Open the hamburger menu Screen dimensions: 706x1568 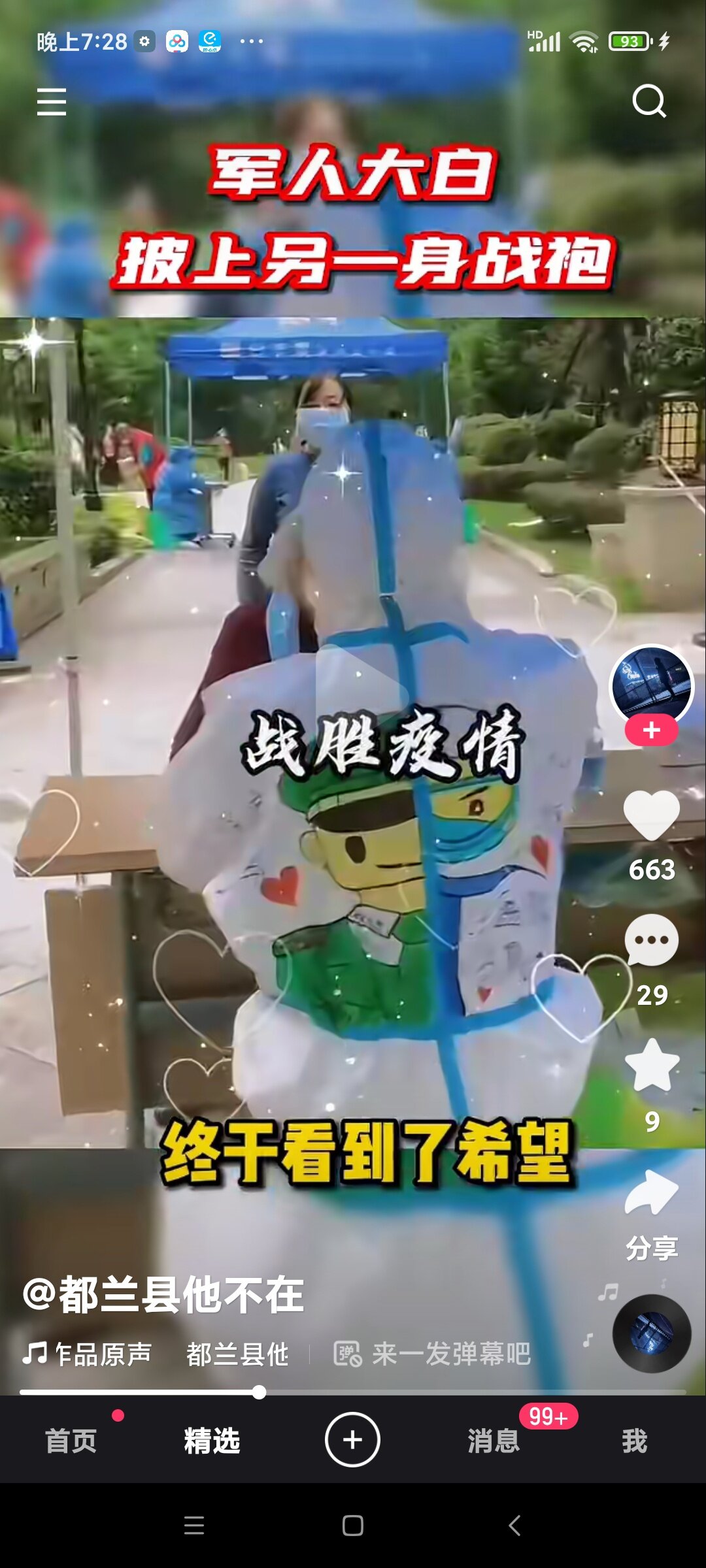52,102
